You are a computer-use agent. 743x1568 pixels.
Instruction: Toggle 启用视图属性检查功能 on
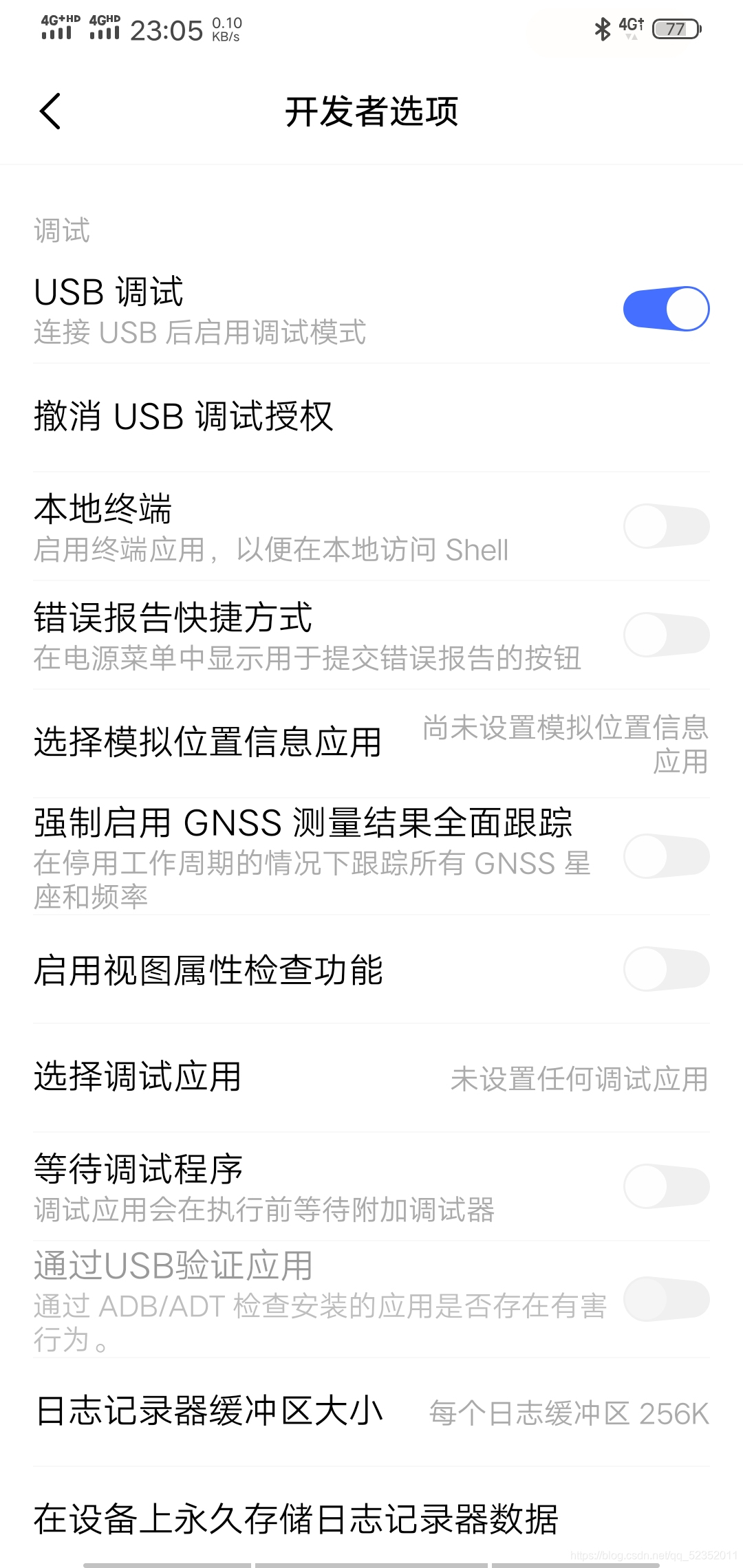(x=666, y=969)
